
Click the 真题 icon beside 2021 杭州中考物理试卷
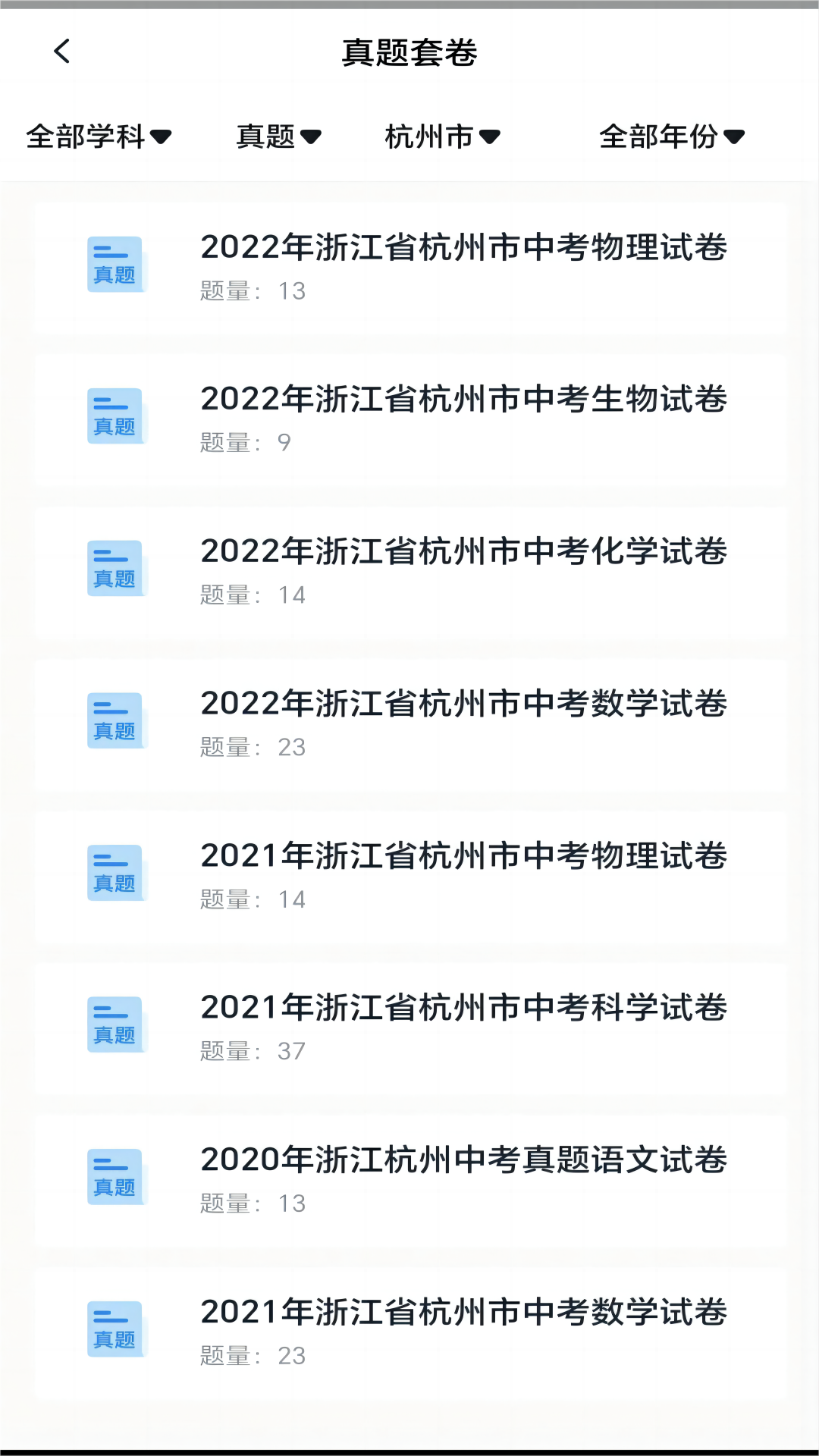point(115,872)
